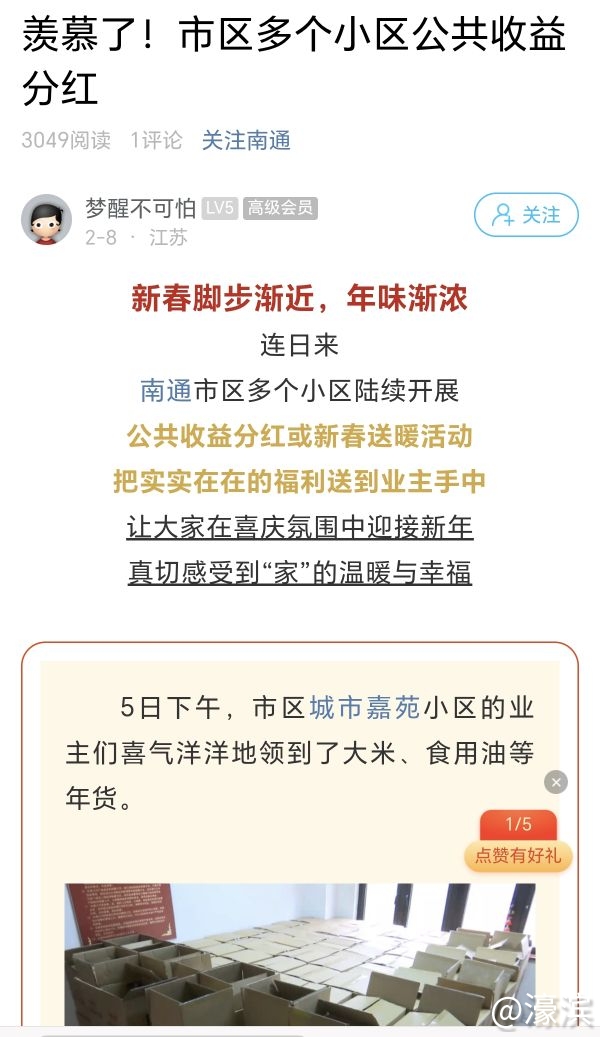
Task: Open 梦醒不可怕's profile avatar
Action: (46, 219)
